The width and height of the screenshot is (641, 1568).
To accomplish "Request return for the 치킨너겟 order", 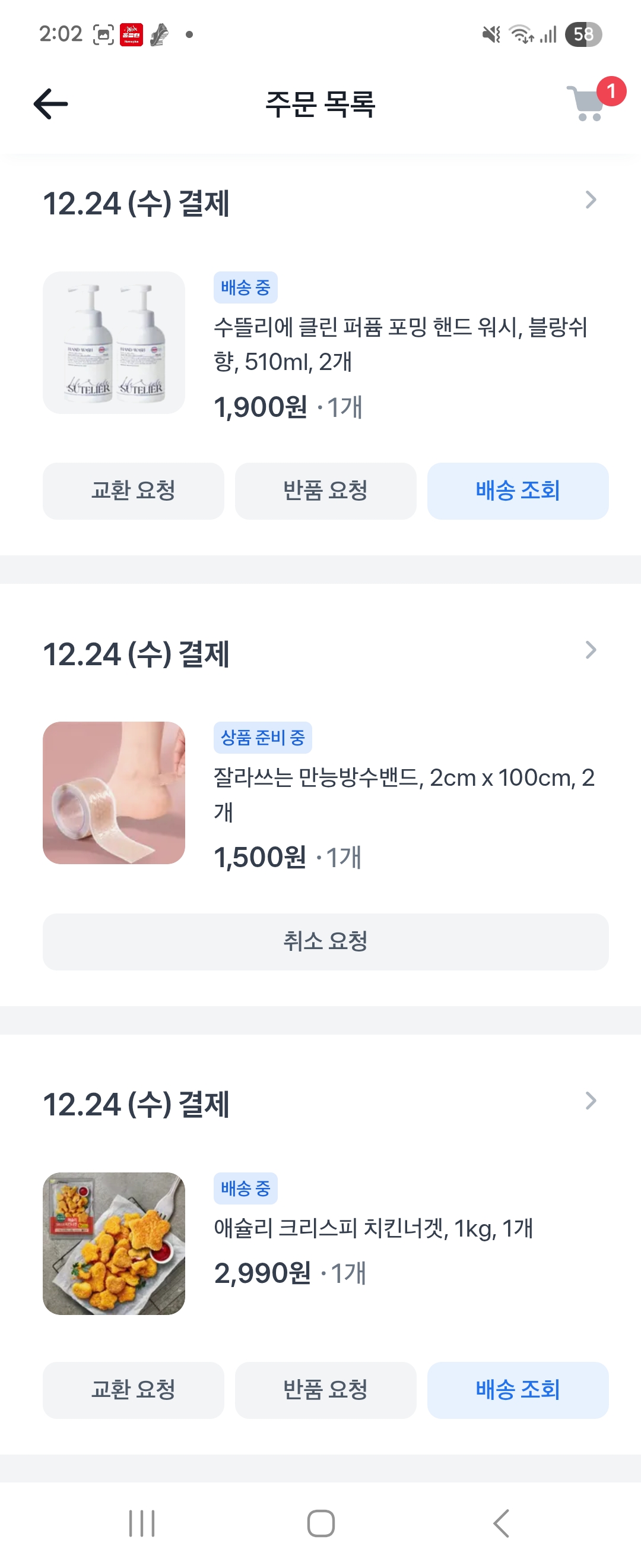I will 325,1390.
